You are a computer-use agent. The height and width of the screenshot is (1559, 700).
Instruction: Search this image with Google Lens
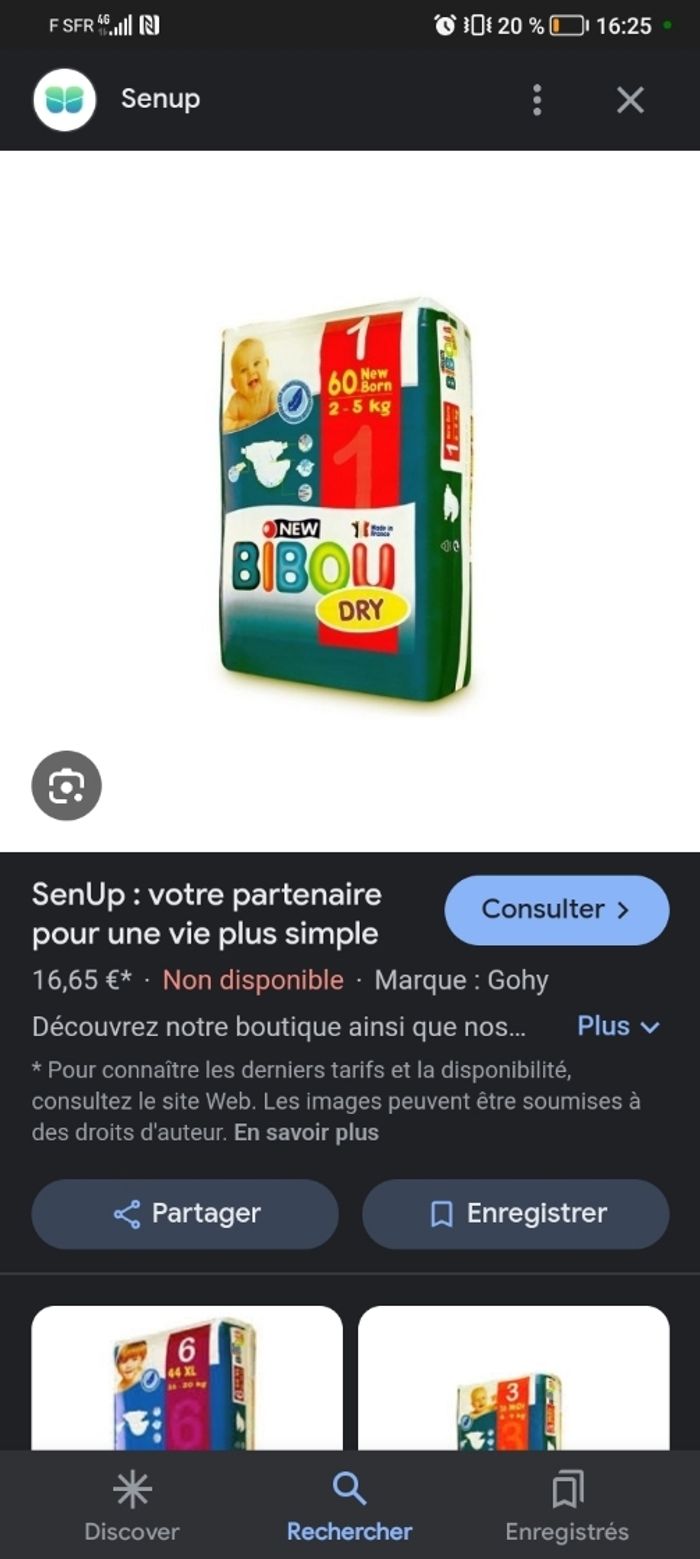[x=66, y=786]
